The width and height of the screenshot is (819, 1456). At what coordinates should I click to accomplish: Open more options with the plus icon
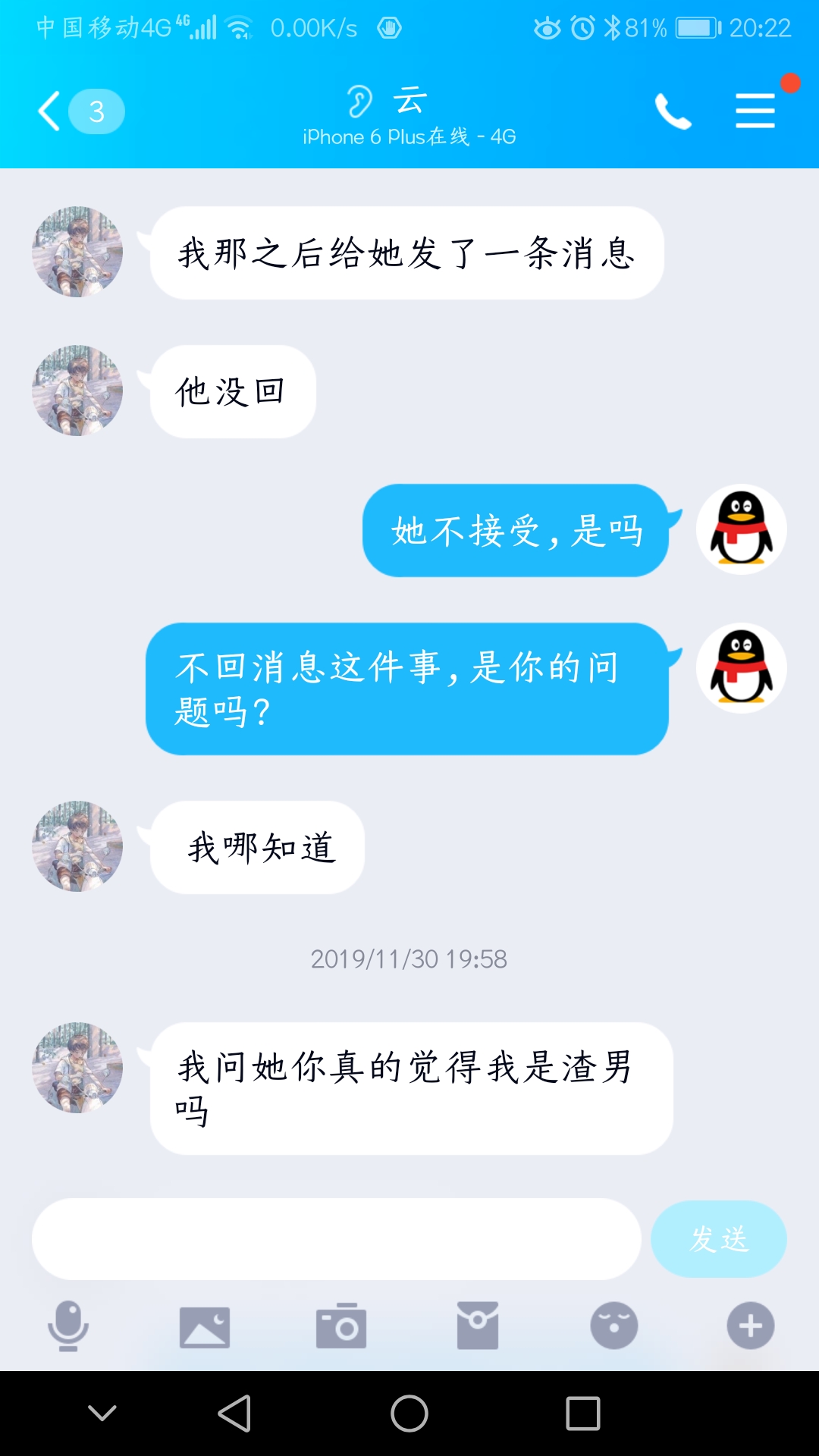[x=751, y=1326]
